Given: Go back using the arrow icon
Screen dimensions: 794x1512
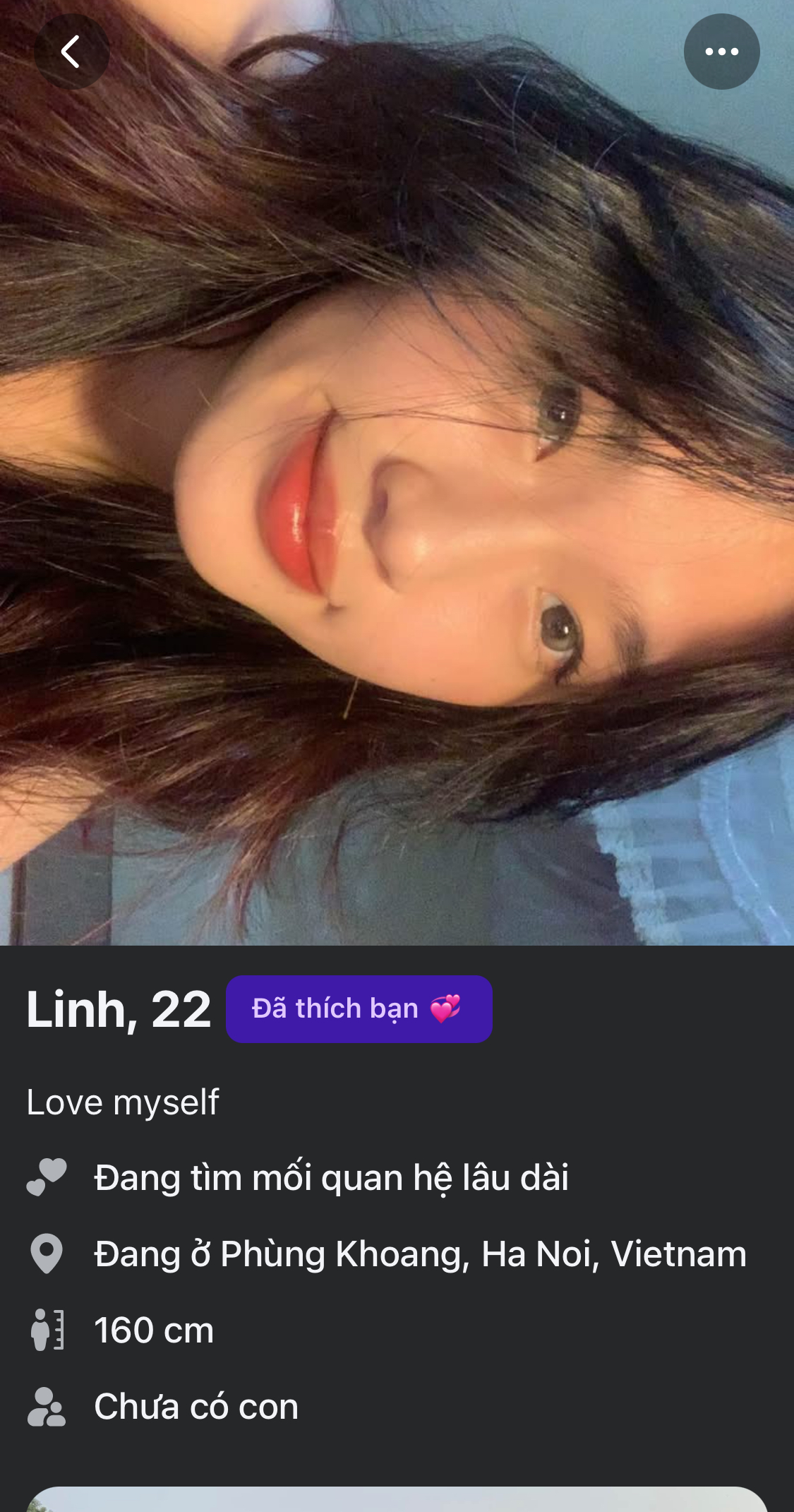Looking at the screenshot, I should pos(71,52).
